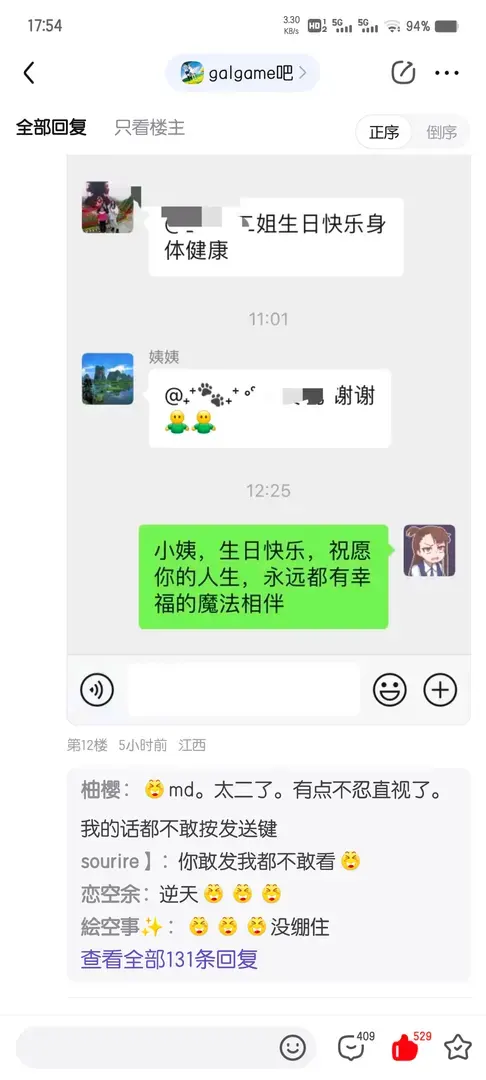
Task: Choose 正序 sort order
Action: [x=383, y=132]
